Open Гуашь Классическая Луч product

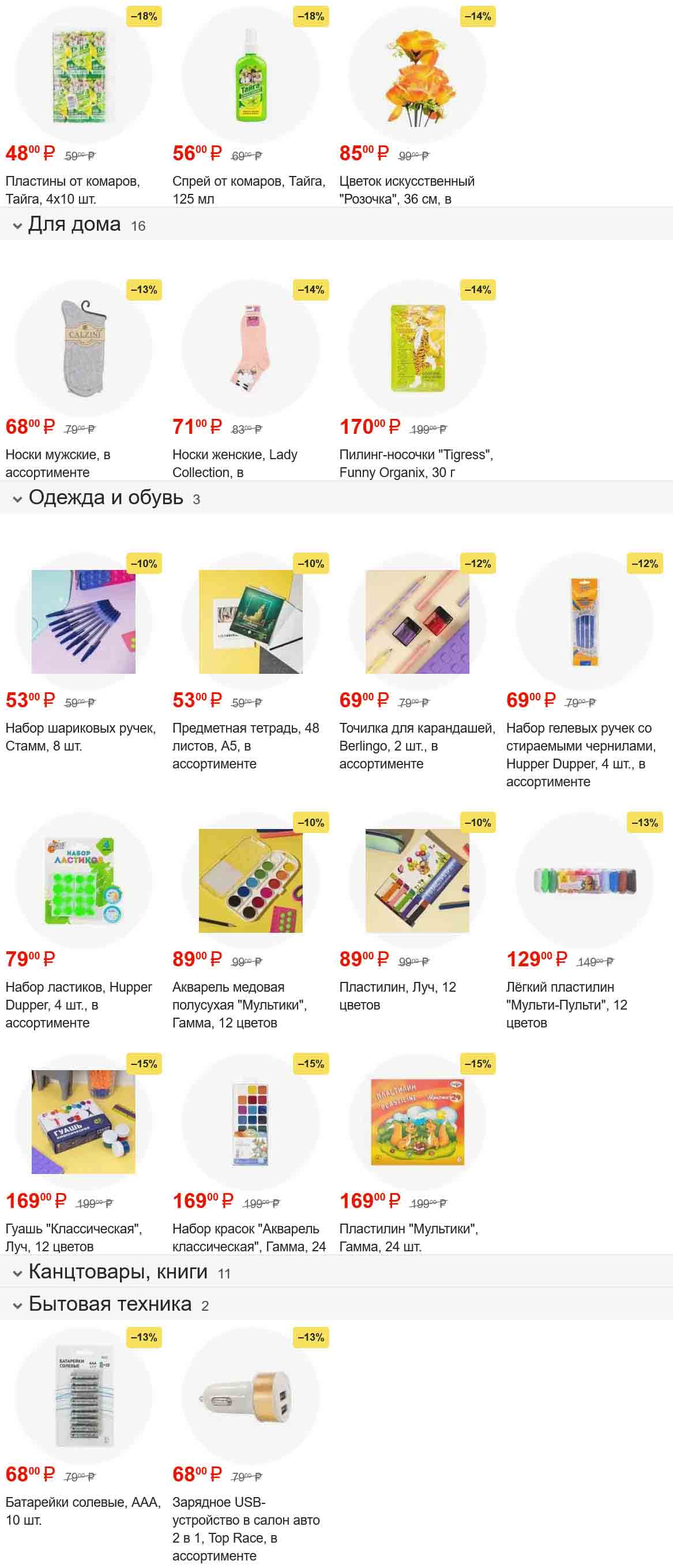click(84, 1122)
